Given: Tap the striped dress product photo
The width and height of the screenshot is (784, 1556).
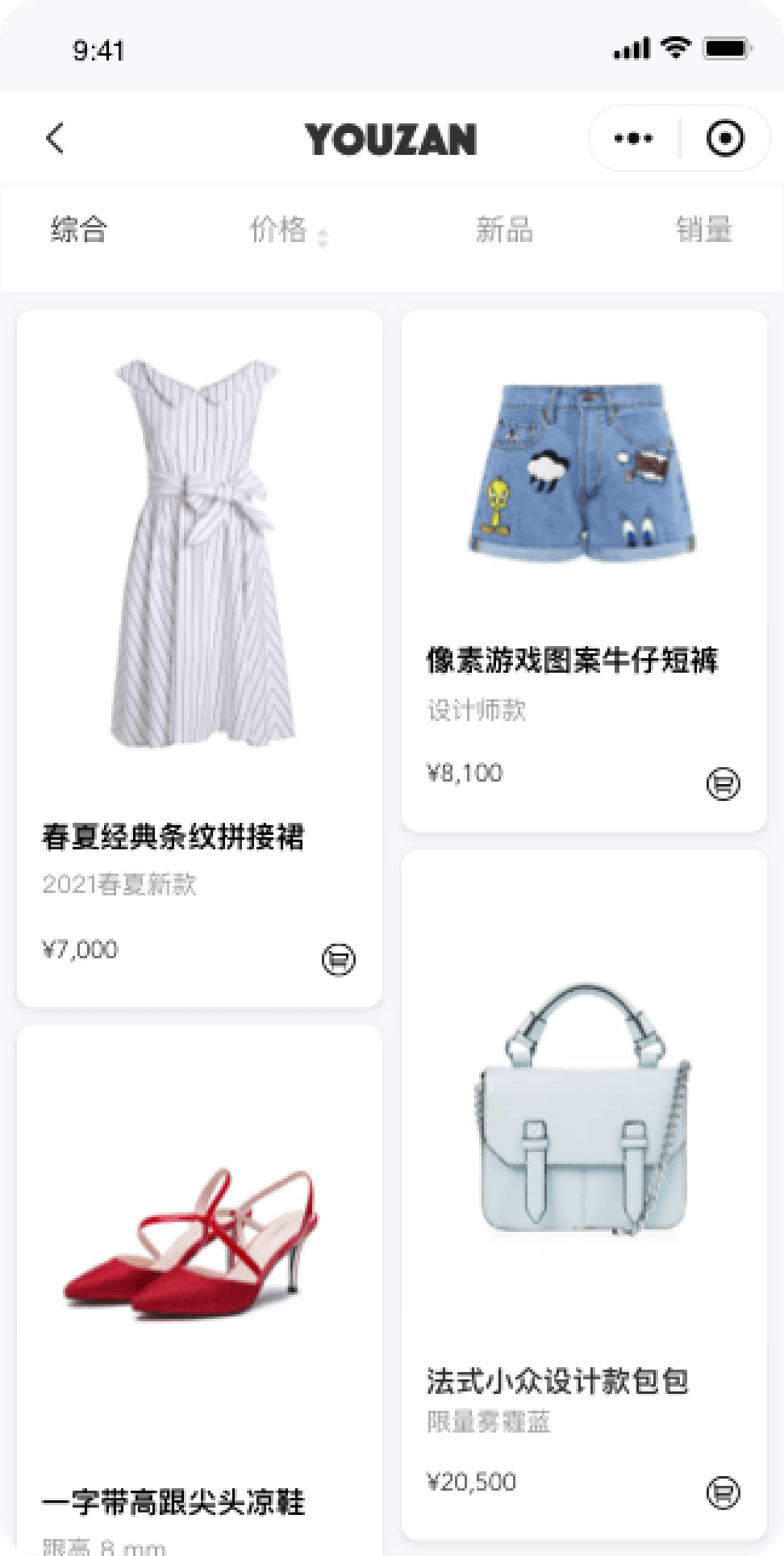Looking at the screenshot, I should 199,557.
